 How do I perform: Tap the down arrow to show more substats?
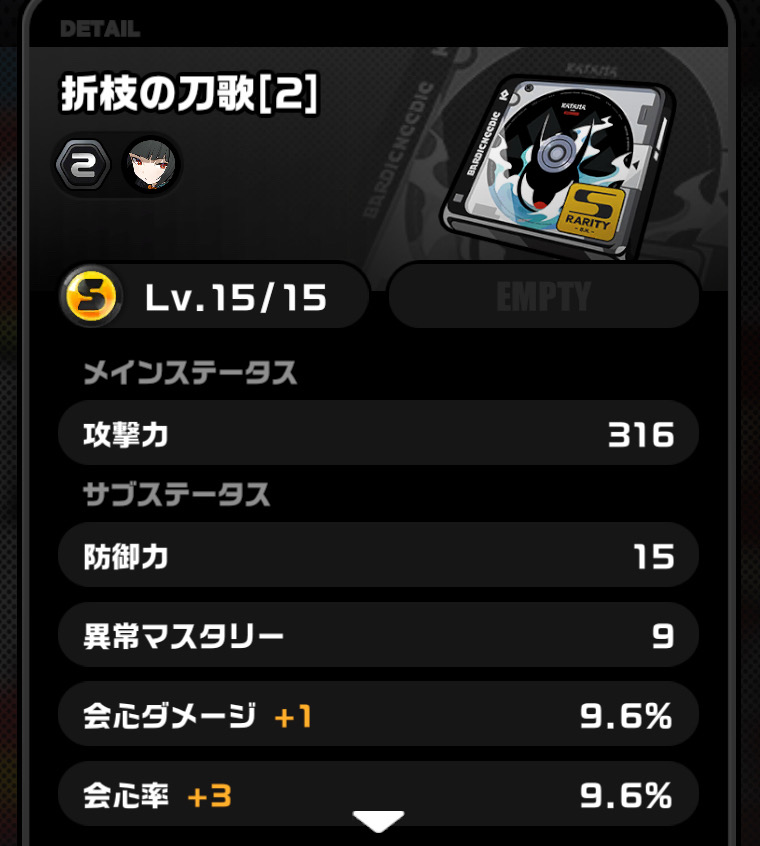click(x=378, y=822)
